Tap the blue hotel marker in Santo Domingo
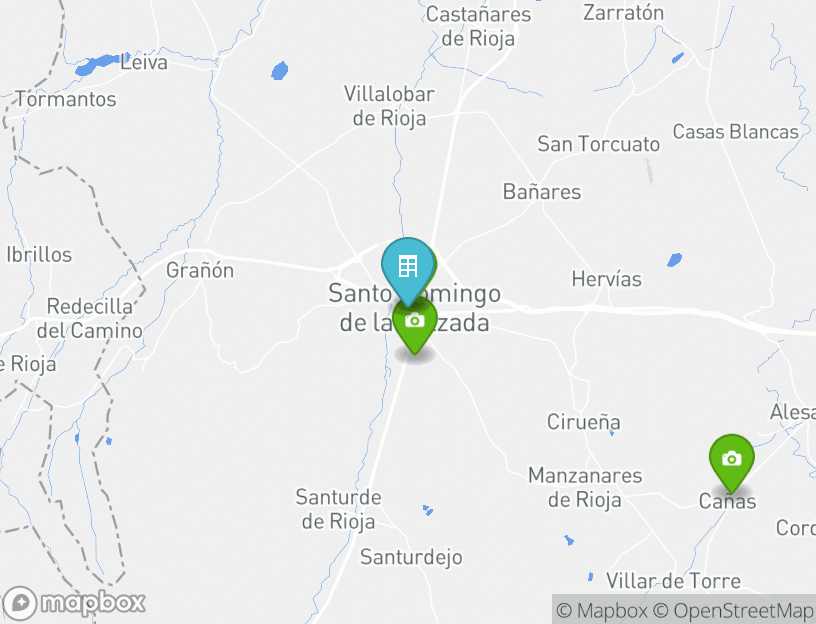Viewport: 816px width, 624px height. coord(407,267)
